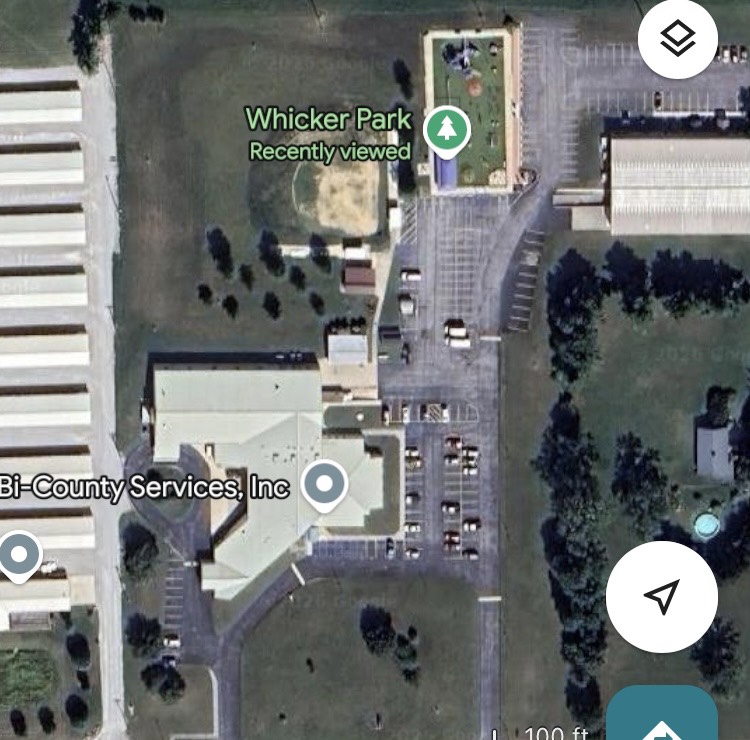750x740 pixels.
Task: Open the Bi-County Services, Inc marker
Action: click(325, 486)
